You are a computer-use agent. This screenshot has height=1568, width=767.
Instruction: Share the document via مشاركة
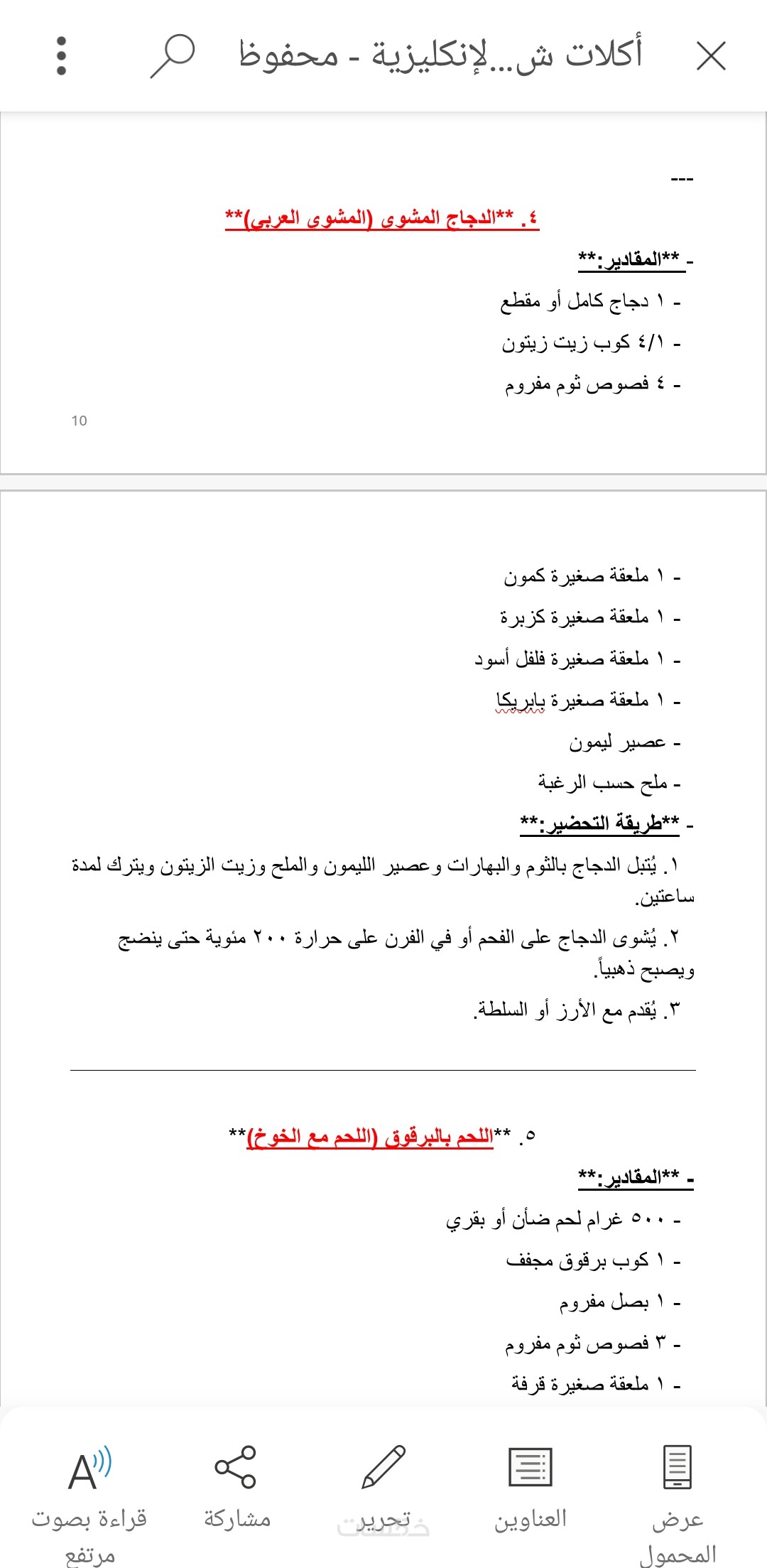(x=236, y=1485)
